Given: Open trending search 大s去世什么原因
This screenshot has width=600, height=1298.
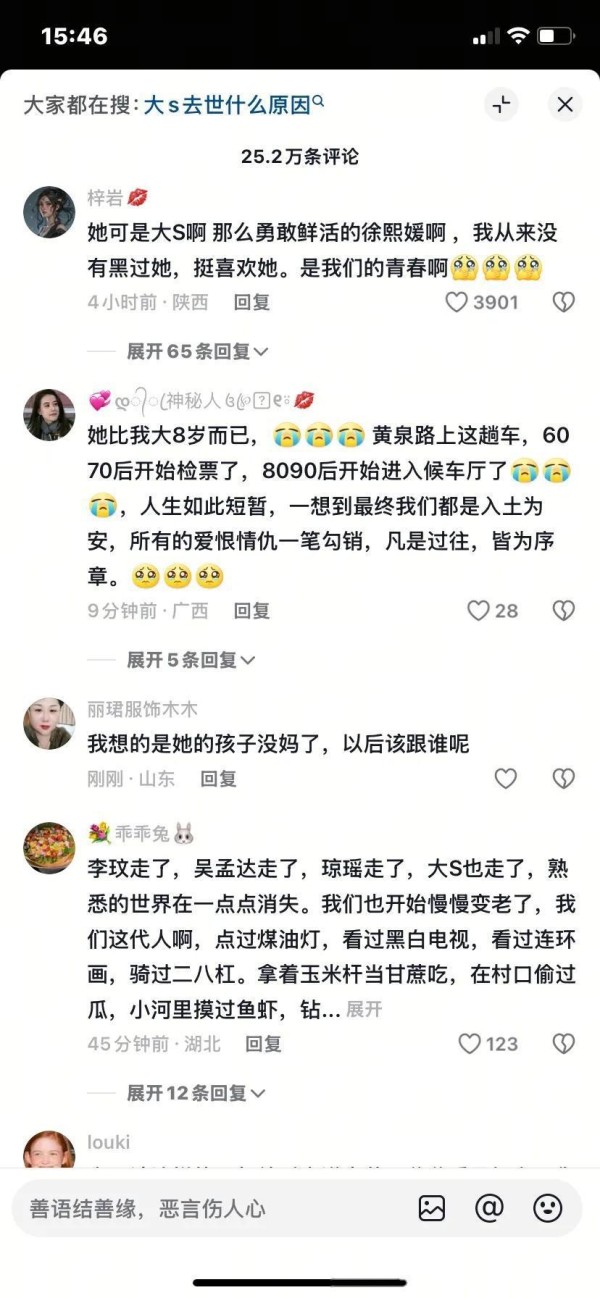Looking at the screenshot, I should (x=234, y=104).
